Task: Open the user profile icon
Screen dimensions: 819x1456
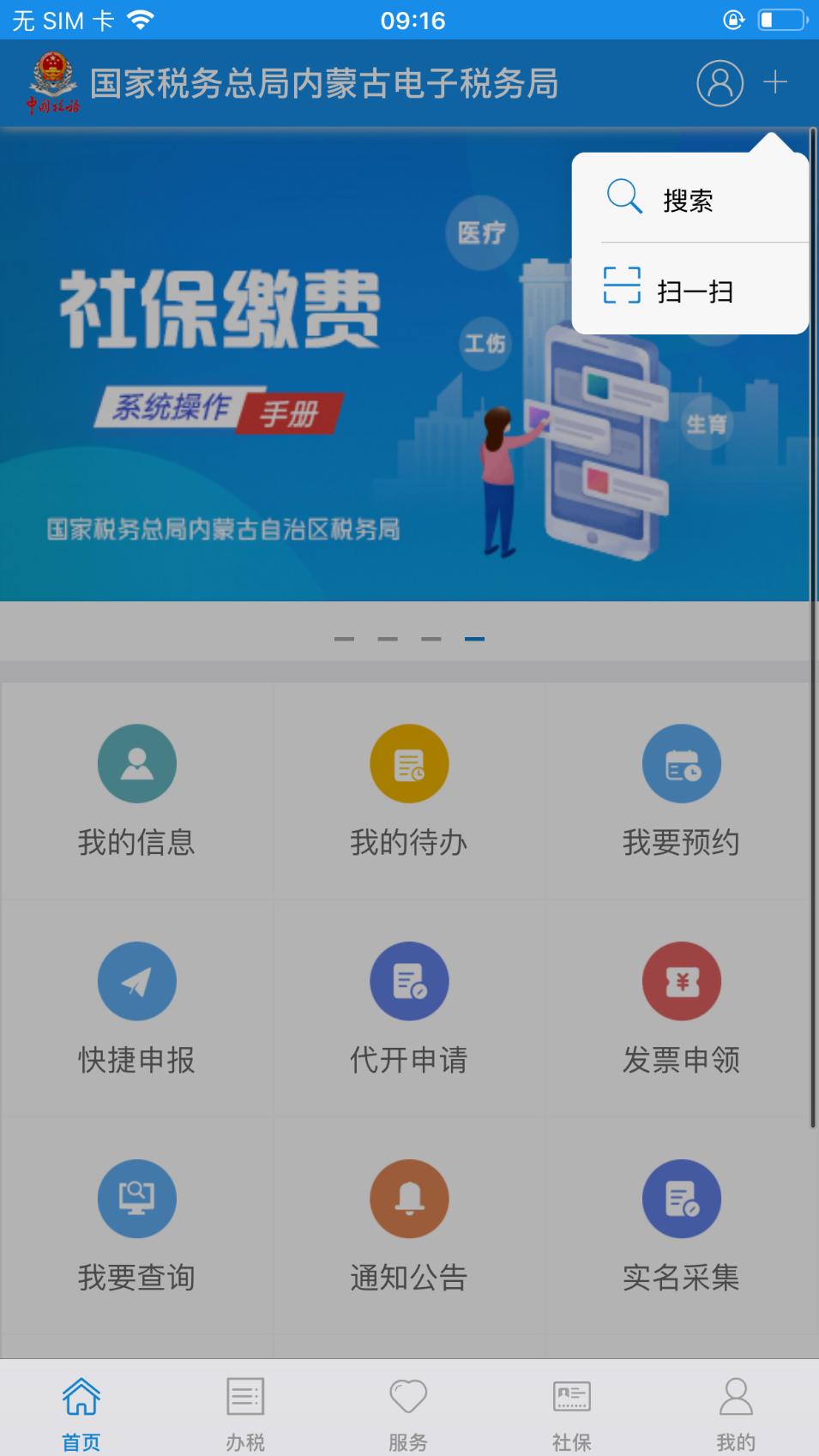Action: (720, 83)
